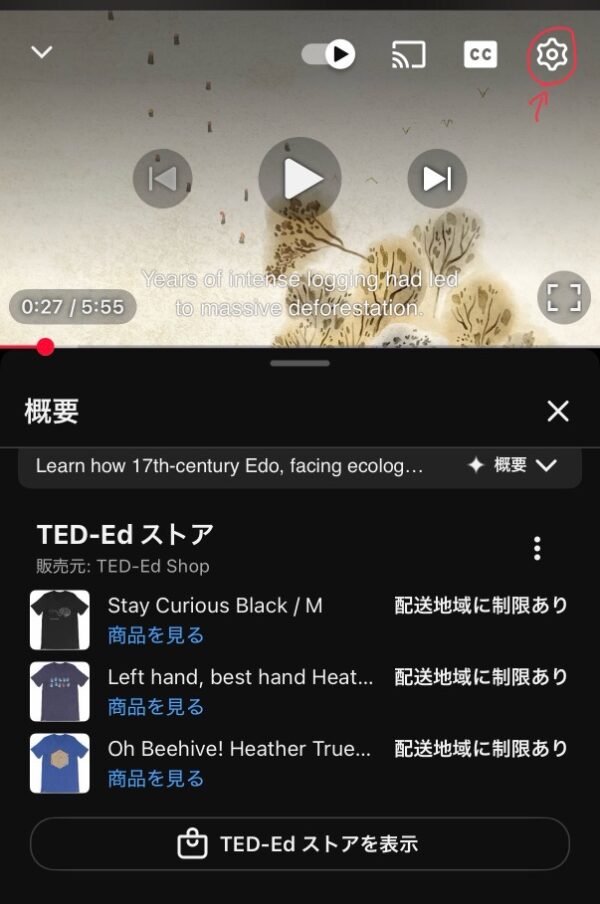
Task: Skip to previous video
Action: [162, 178]
